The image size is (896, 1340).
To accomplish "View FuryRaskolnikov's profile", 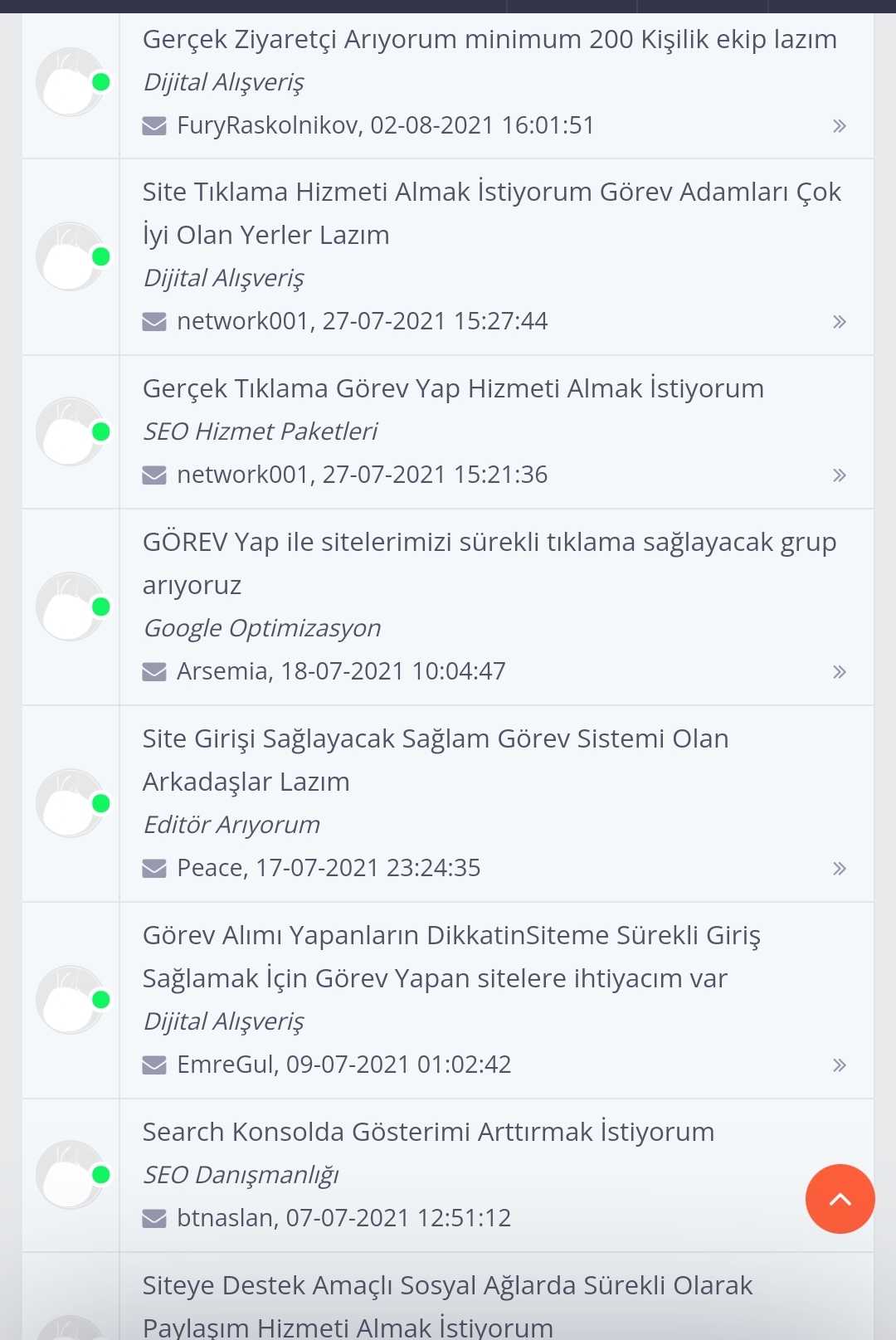I will point(267,125).
